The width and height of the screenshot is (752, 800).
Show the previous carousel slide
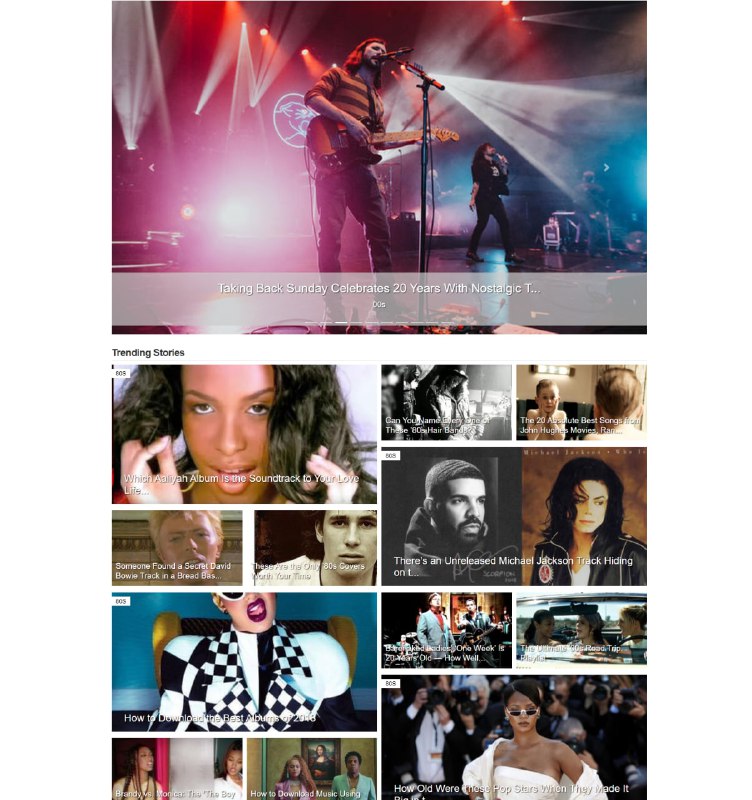(x=151, y=168)
